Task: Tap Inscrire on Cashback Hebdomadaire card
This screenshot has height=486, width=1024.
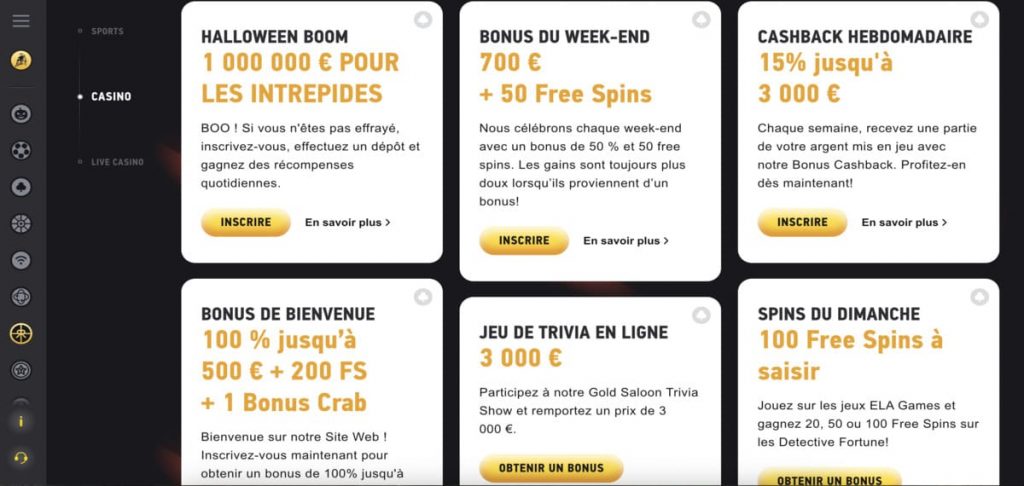Action: 802,223
